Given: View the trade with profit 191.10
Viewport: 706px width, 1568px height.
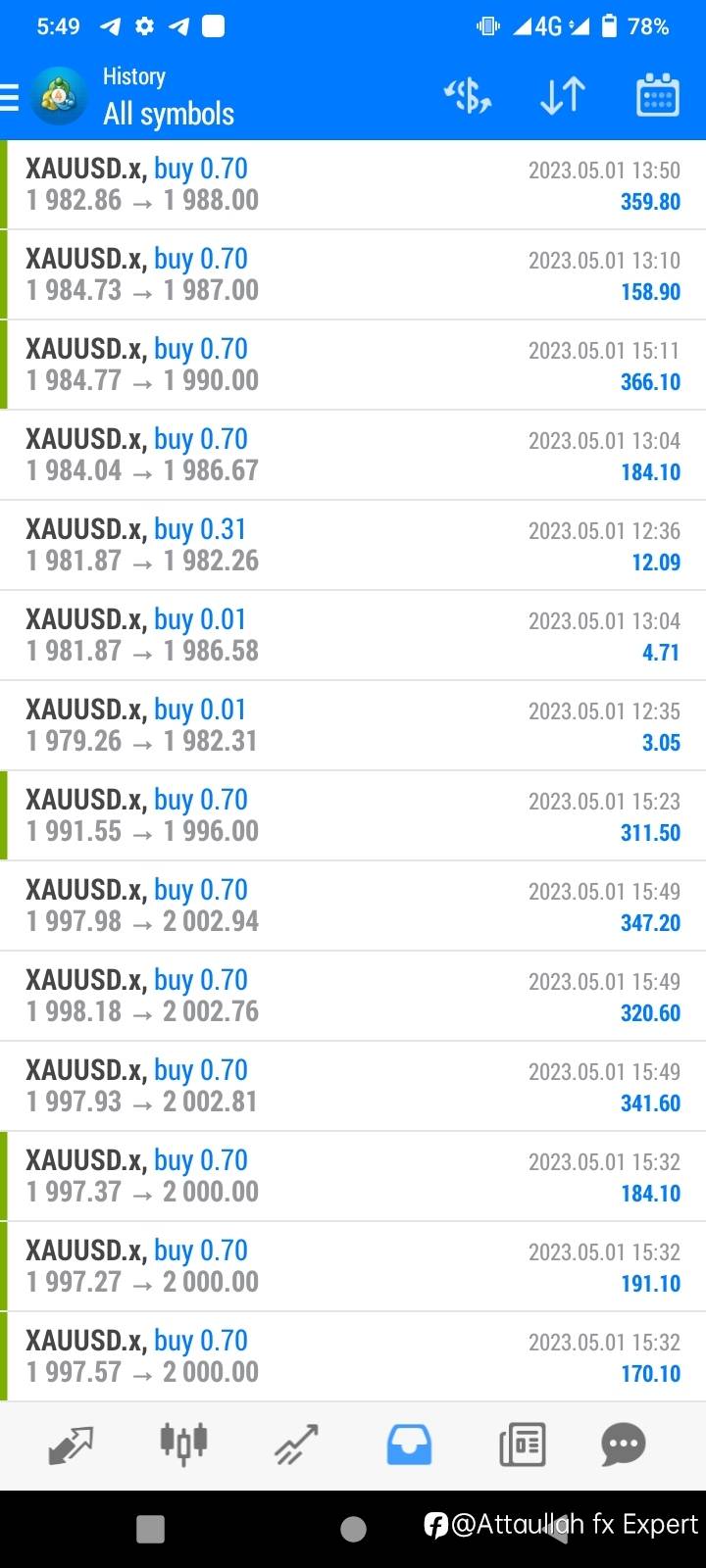Looking at the screenshot, I should coord(353,1267).
